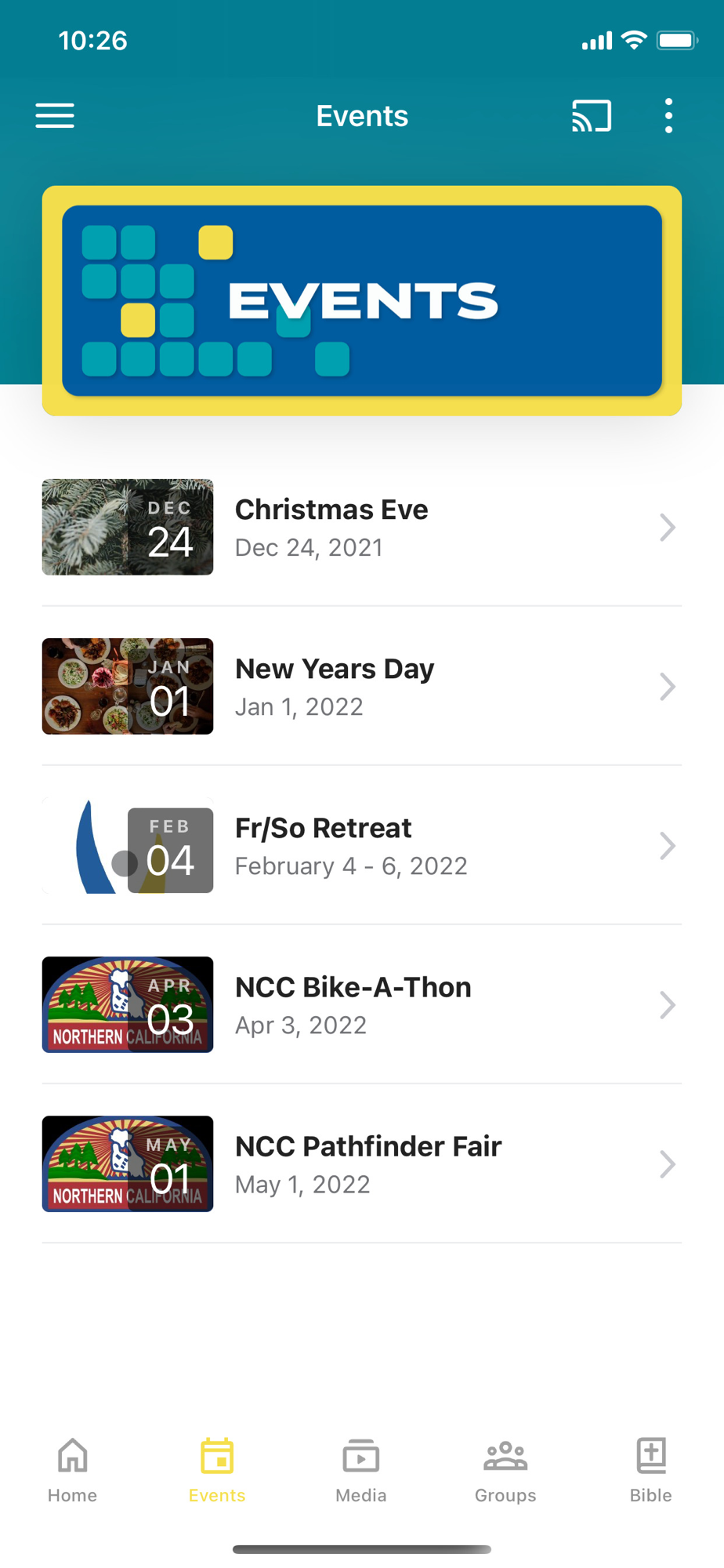
Task: Open the three-dot overflow menu
Action: pyautogui.click(x=668, y=116)
